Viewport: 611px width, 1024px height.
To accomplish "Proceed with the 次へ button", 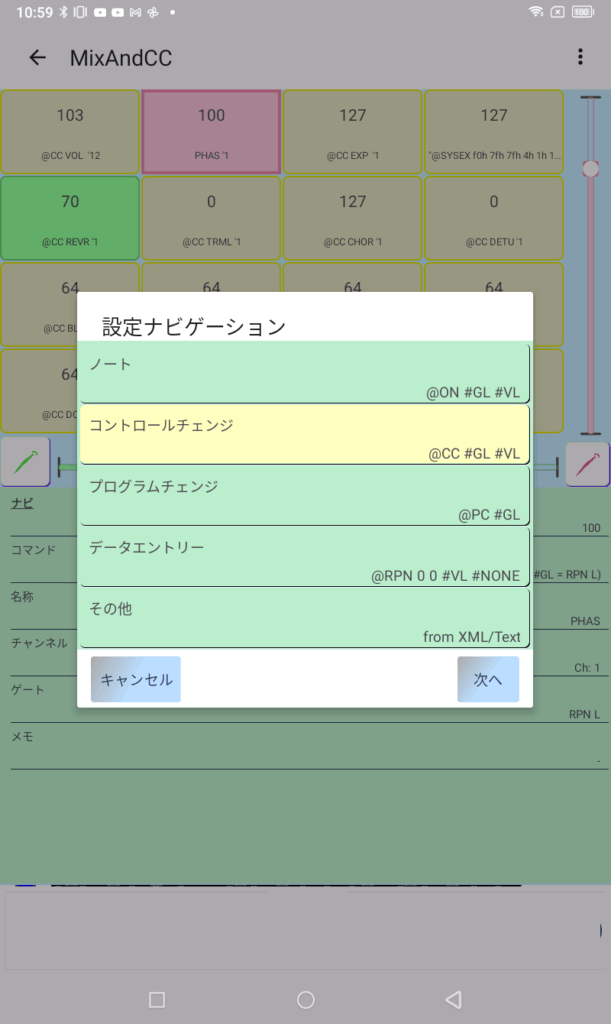I will pyautogui.click(x=488, y=679).
